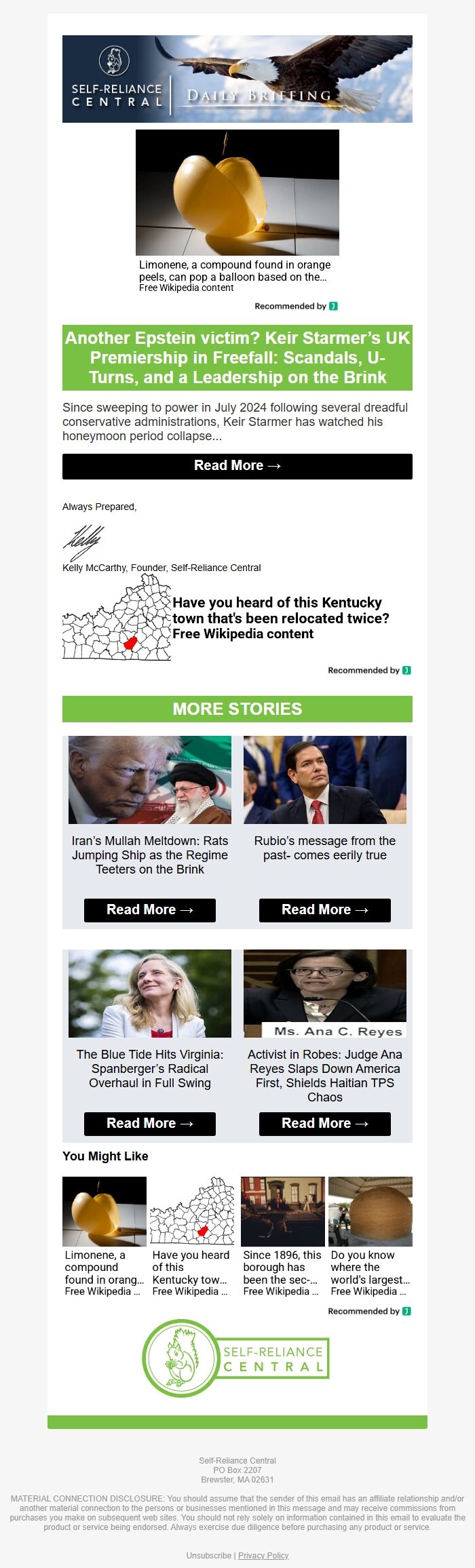Open the Spanberger story photo
The height and width of the screenshot is (1568, 475).
tap(149, 994)
